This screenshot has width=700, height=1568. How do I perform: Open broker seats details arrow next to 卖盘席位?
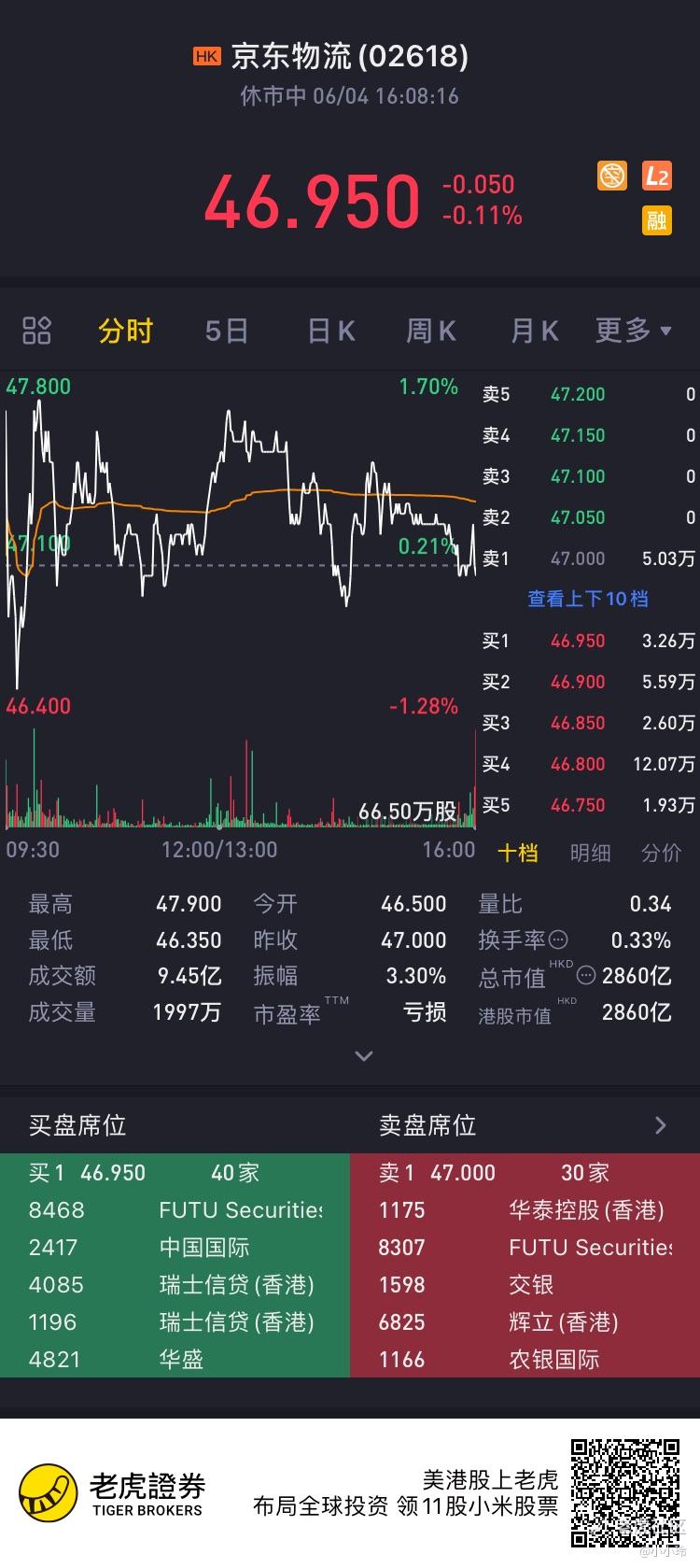point(661,1125)
